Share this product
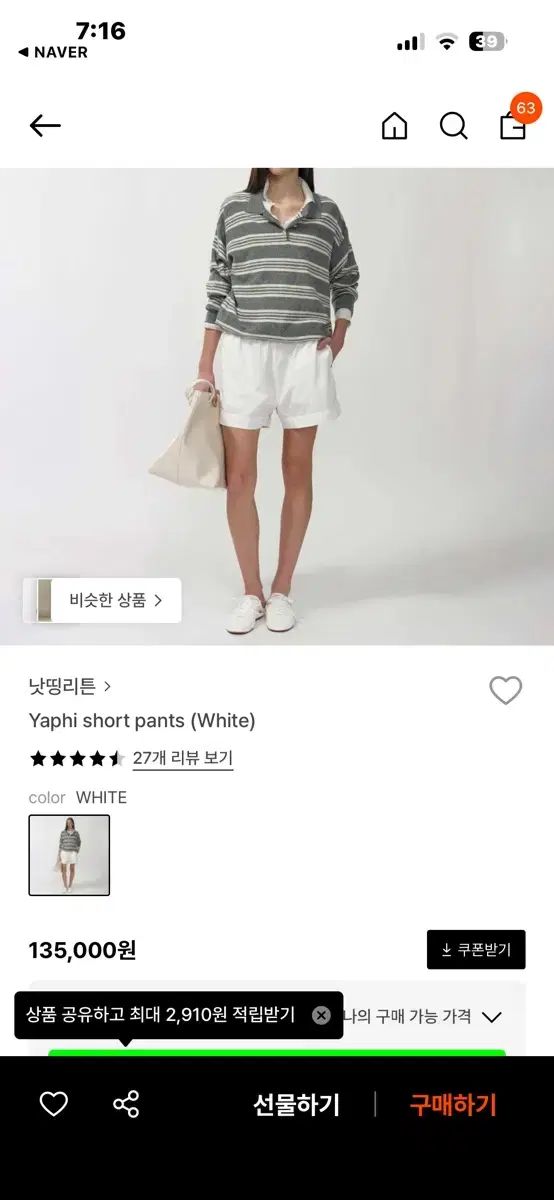 tap(126, 1104)
